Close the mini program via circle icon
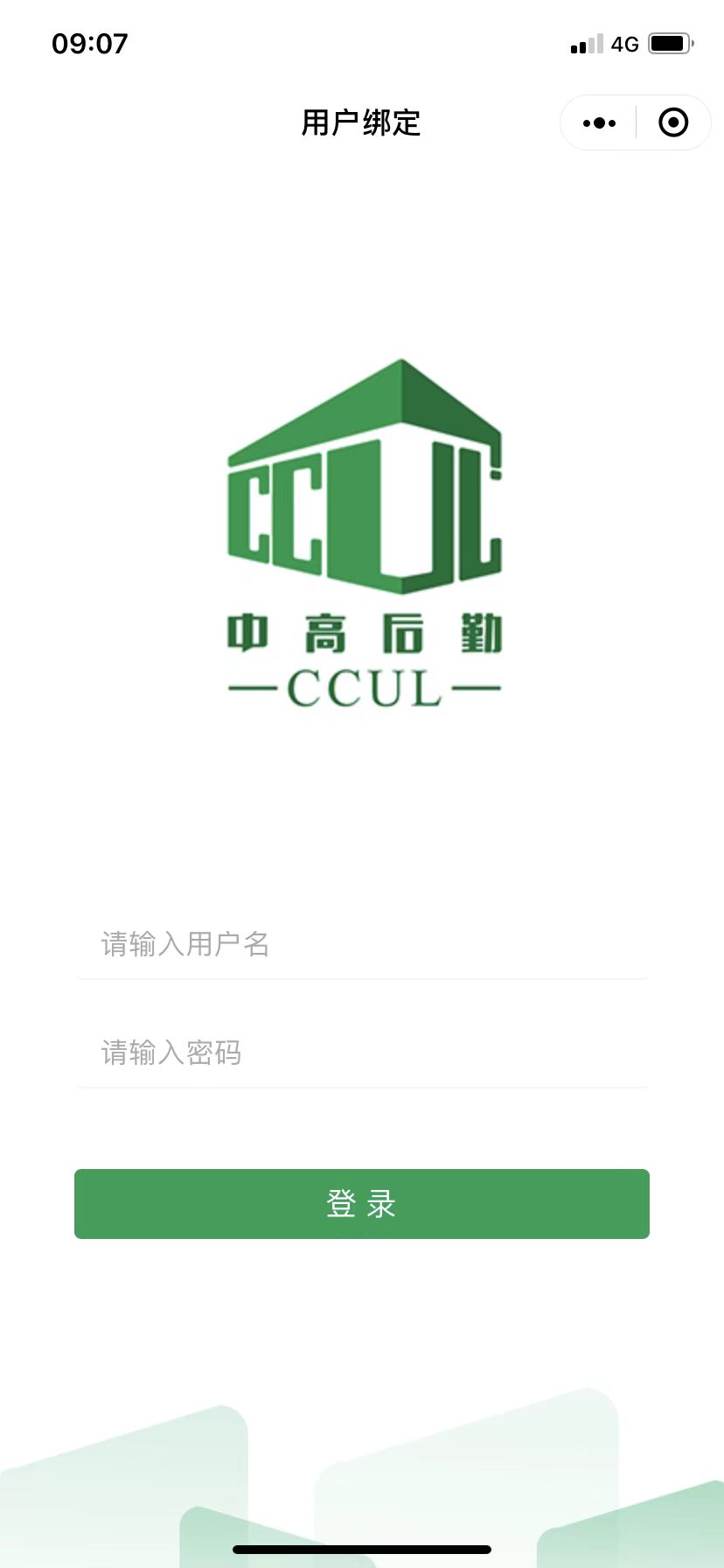The height and width of the screenshot is (1568, 724). (672, 123)
